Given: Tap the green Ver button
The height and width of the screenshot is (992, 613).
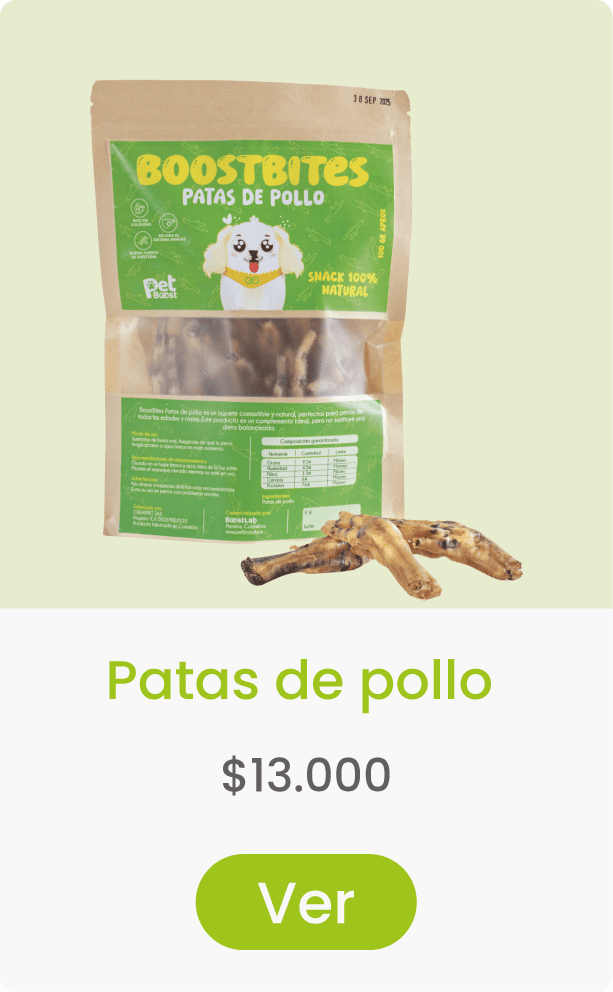Looking at the screenshot, I should pos(306,902).
